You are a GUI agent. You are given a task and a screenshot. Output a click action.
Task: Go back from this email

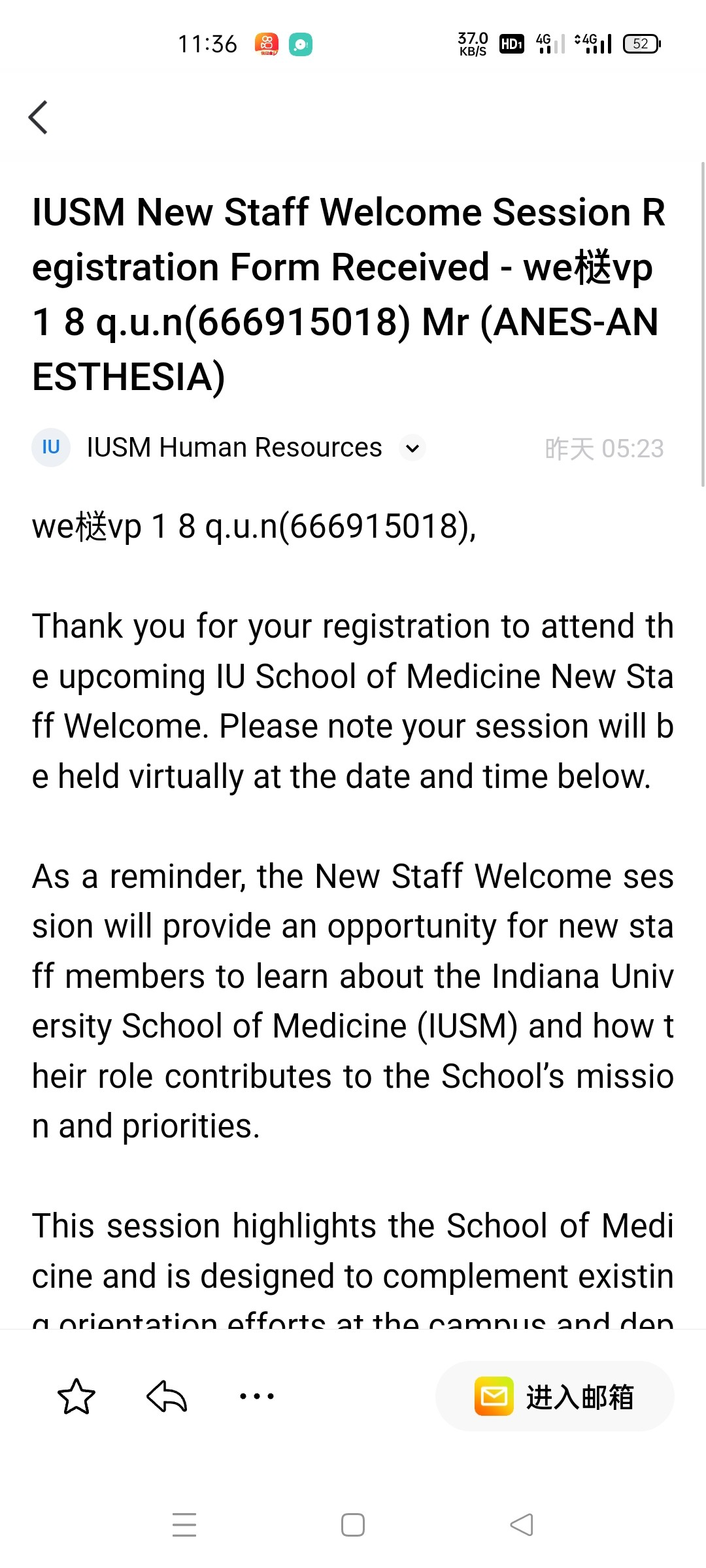(x=39, y=118)
